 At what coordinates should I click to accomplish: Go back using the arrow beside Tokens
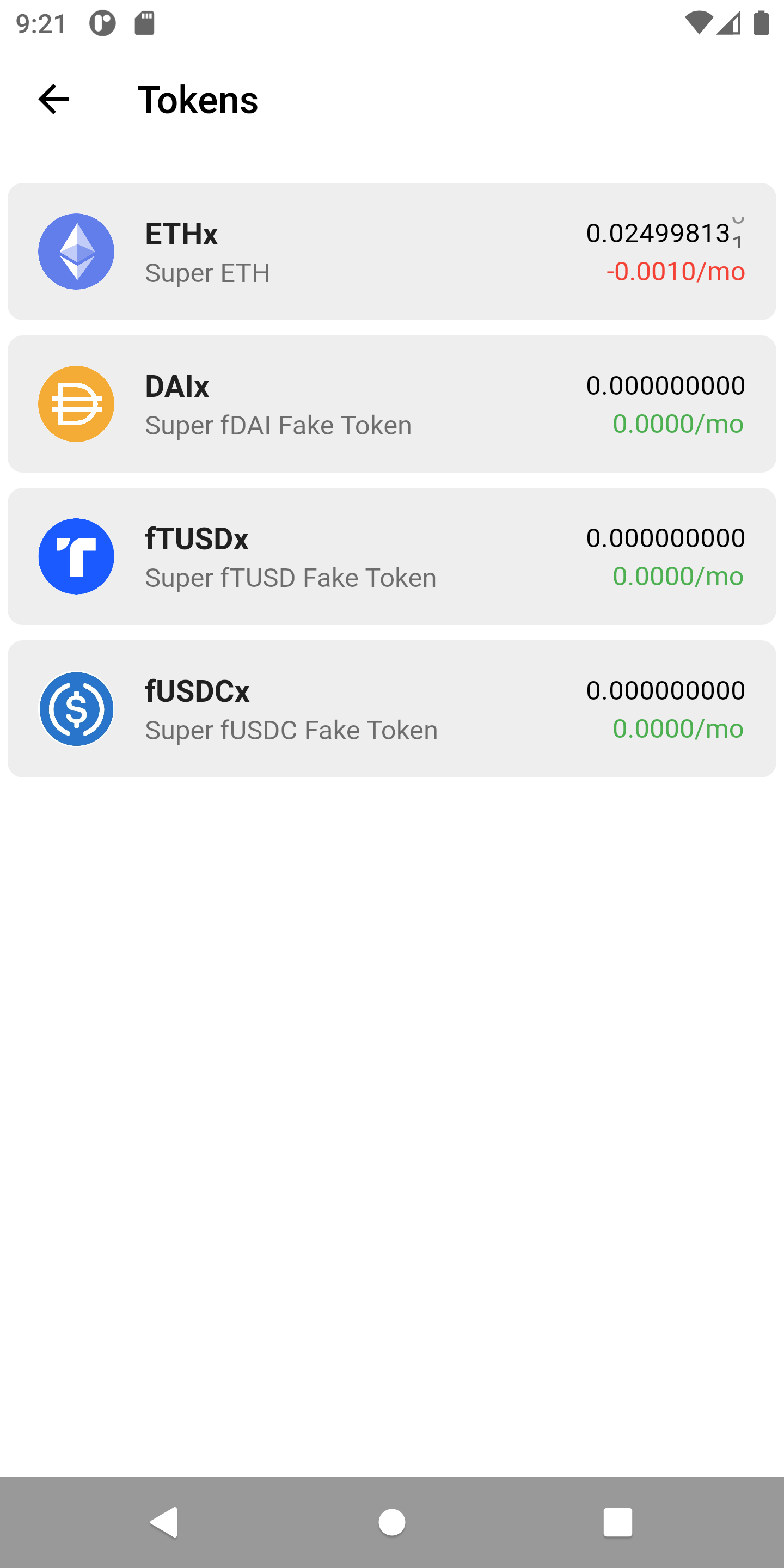tap(53, 99)
